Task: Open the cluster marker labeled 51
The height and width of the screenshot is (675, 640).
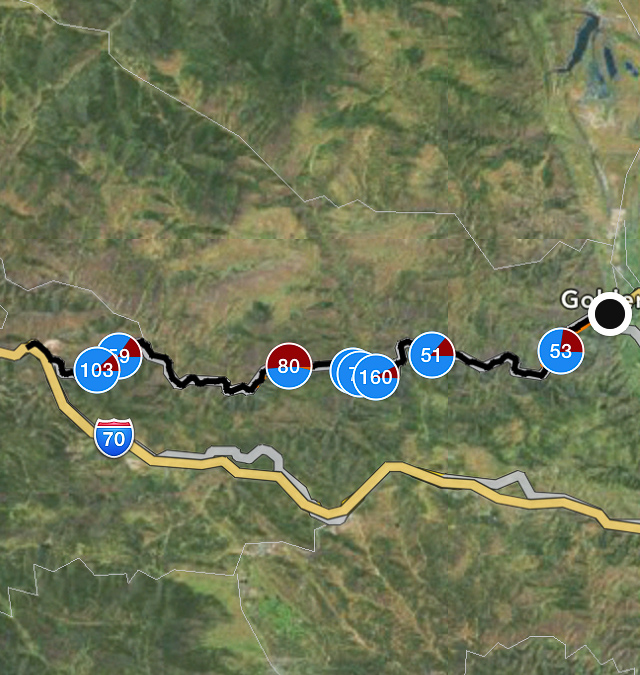Action: pyautogui.click(x=432, y=355)
